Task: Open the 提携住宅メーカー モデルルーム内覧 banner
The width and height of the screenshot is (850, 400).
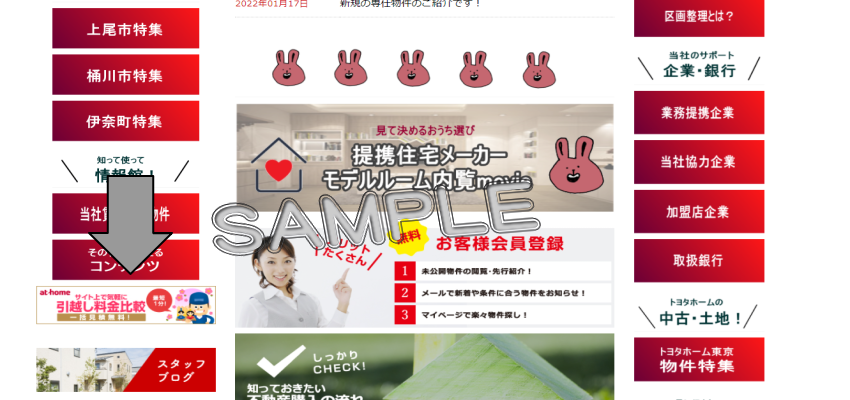Action: 424,158
